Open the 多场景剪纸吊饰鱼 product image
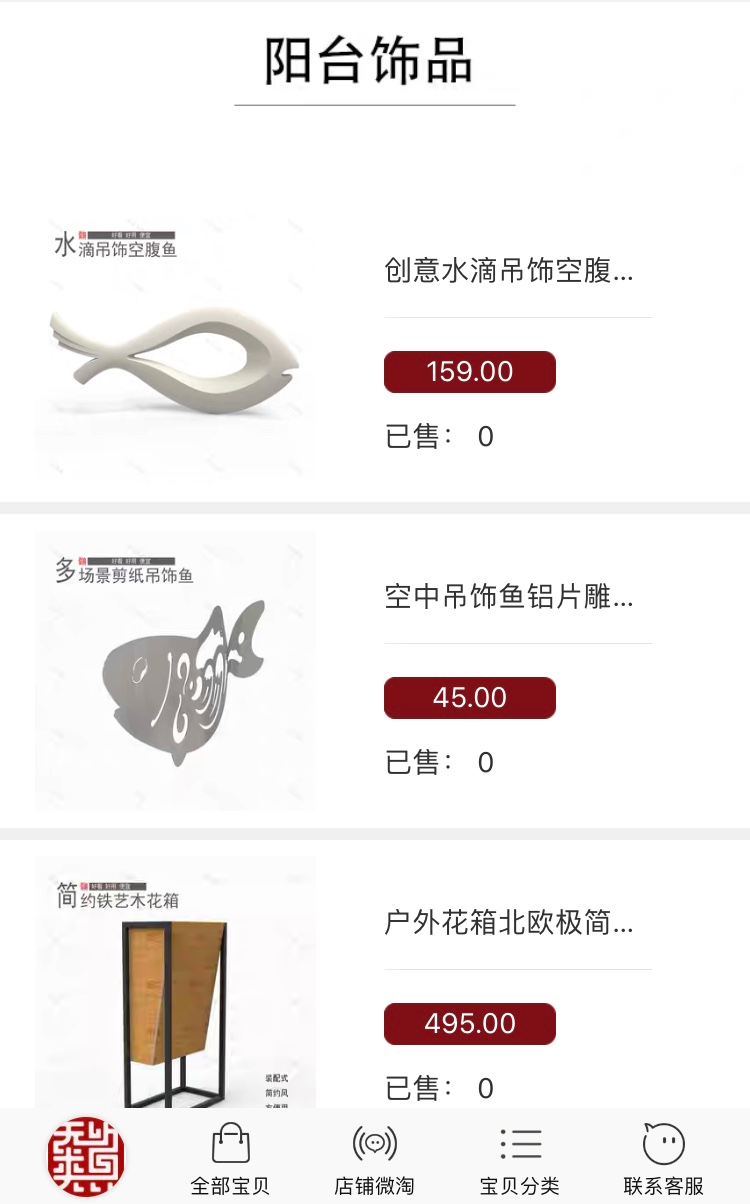This screenshot has height=1204, width=750. pyautogui.click(x=175, y=672)
